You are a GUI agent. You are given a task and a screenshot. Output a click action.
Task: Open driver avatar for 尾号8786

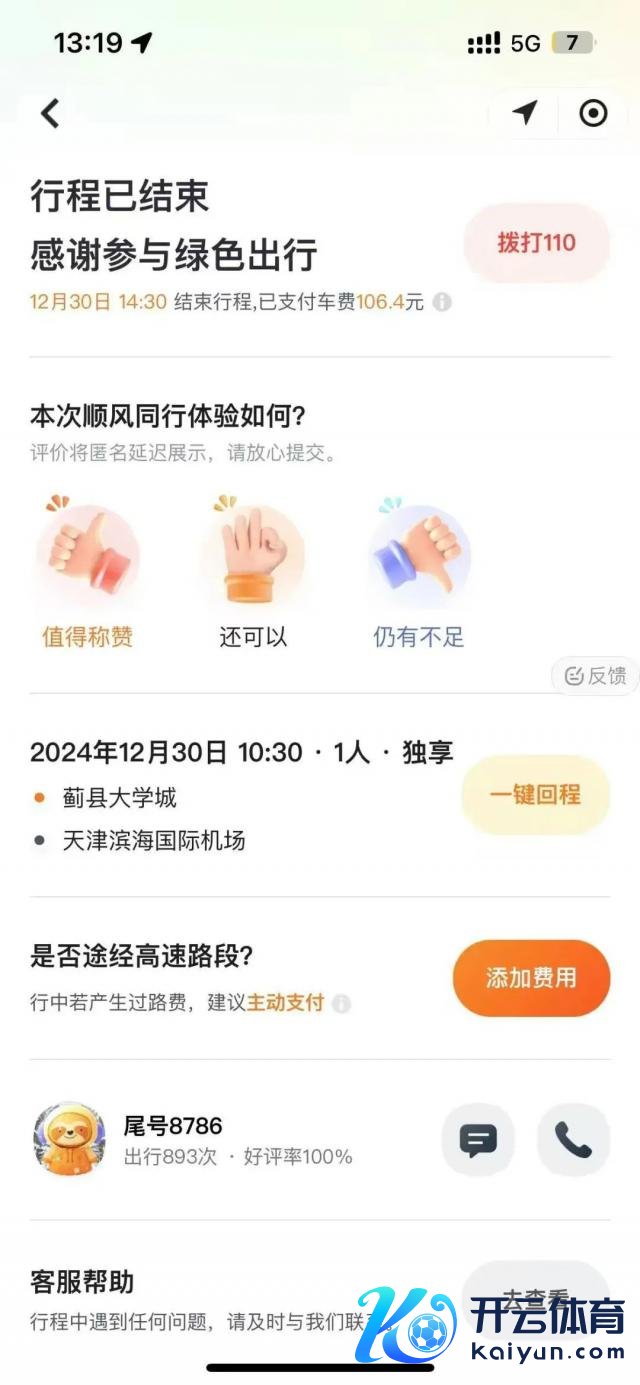(69, 1140)
